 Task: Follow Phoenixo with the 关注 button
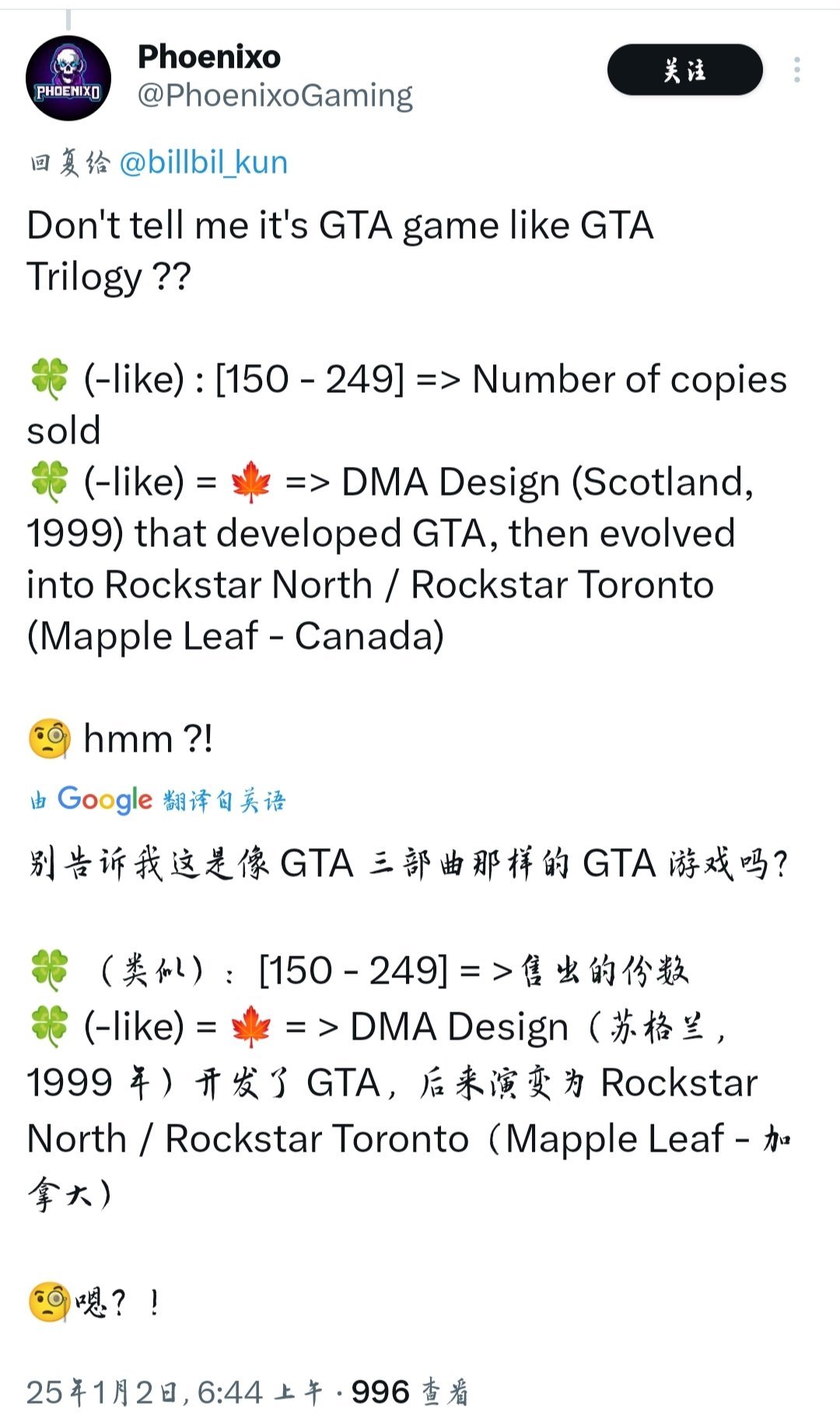pyautogui.click(x=684, y=70)
